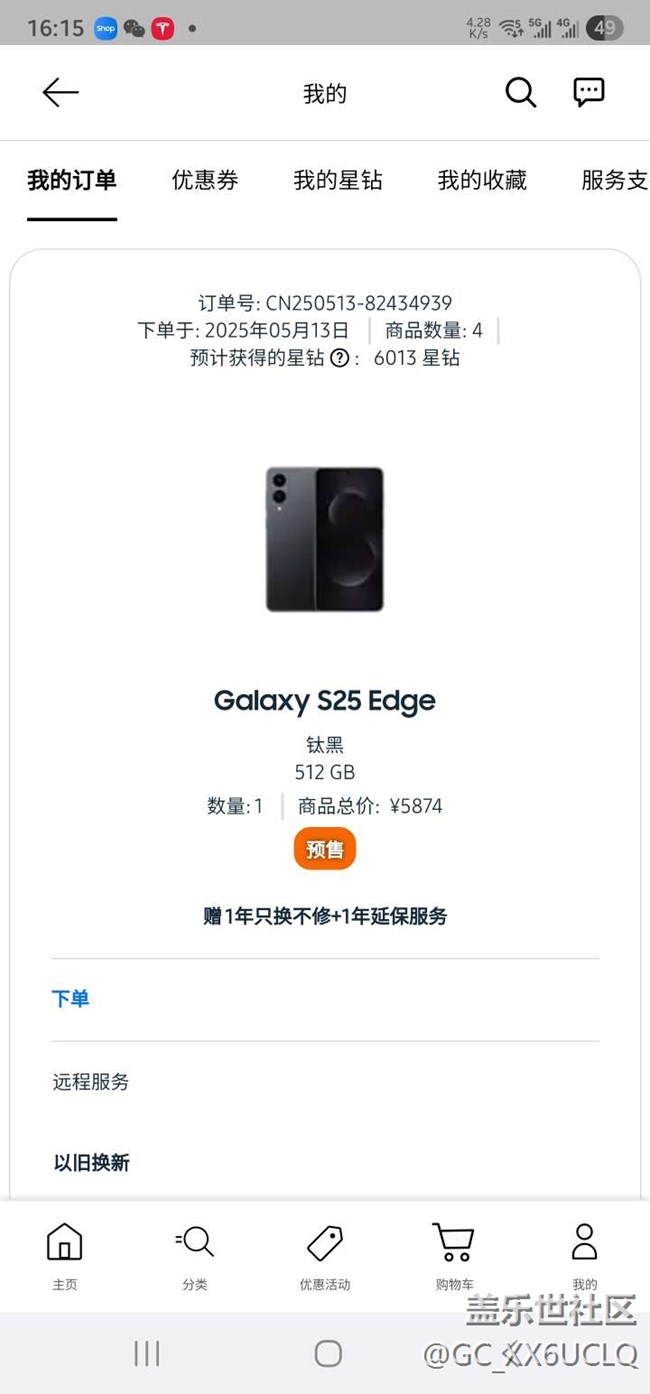Open the system recent apps button

[147, 1354]
